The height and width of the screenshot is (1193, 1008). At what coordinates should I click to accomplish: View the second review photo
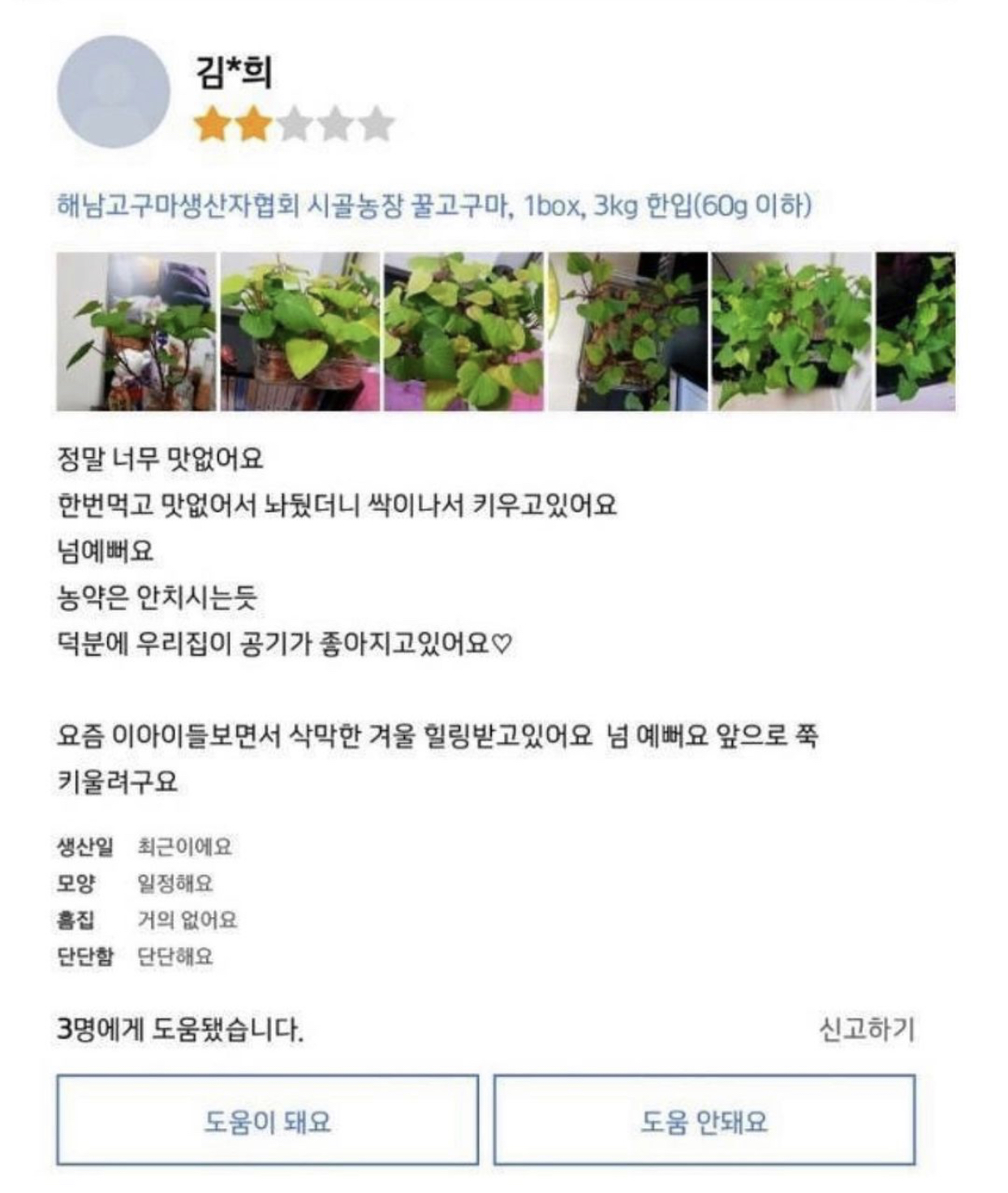[x=300, y=331]
